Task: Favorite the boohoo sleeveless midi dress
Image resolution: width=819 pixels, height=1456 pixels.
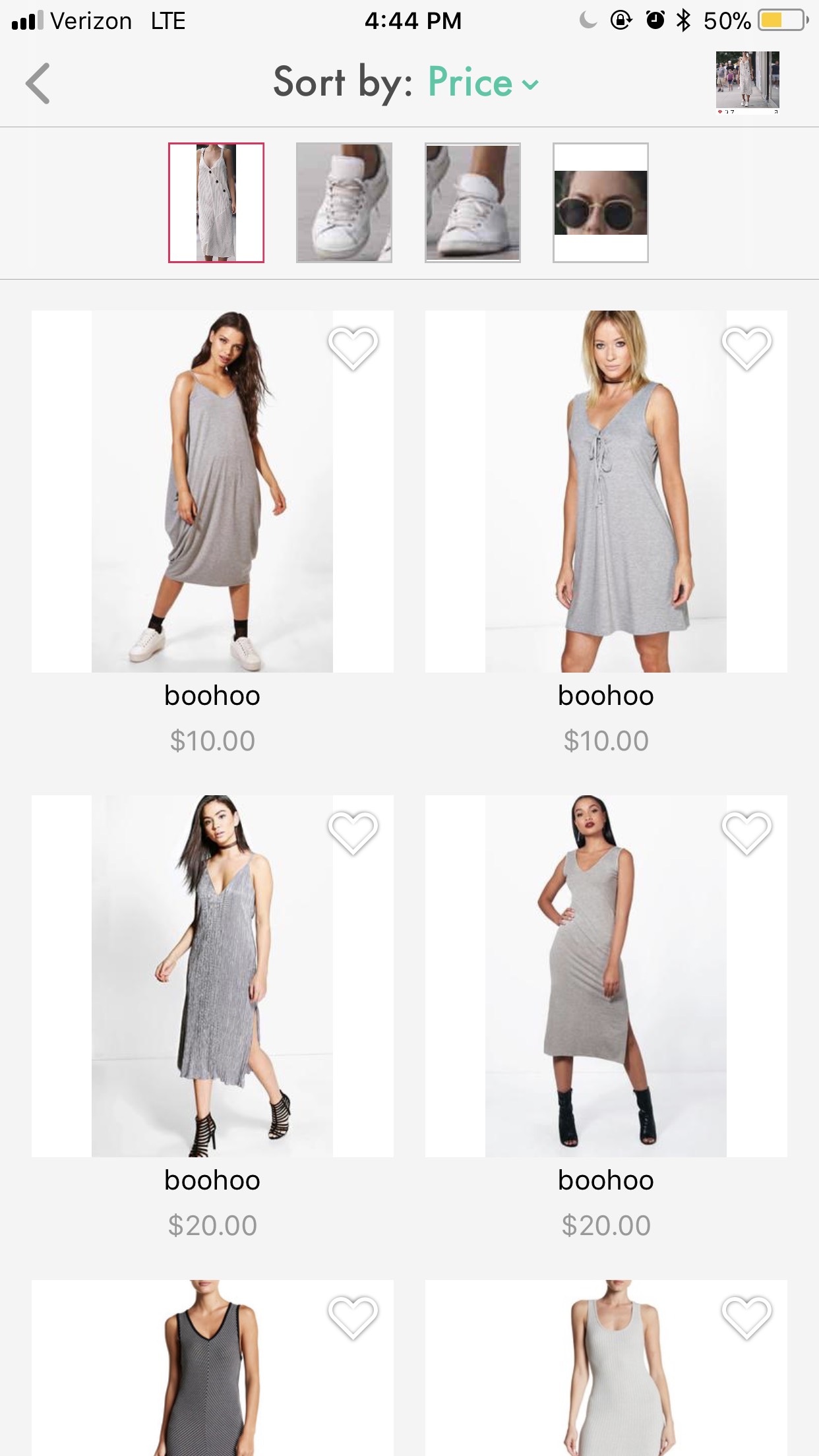Action: [x=746, y=832]
